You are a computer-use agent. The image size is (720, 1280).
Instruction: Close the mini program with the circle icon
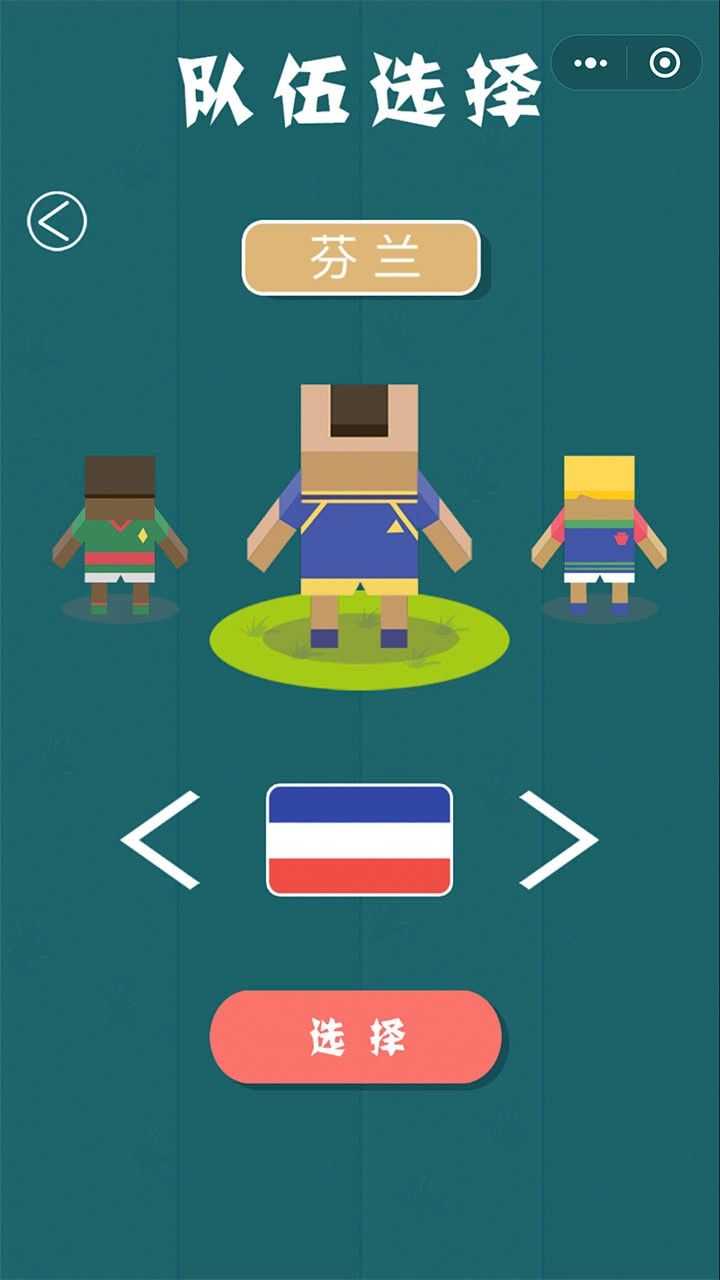coord(664,63)
